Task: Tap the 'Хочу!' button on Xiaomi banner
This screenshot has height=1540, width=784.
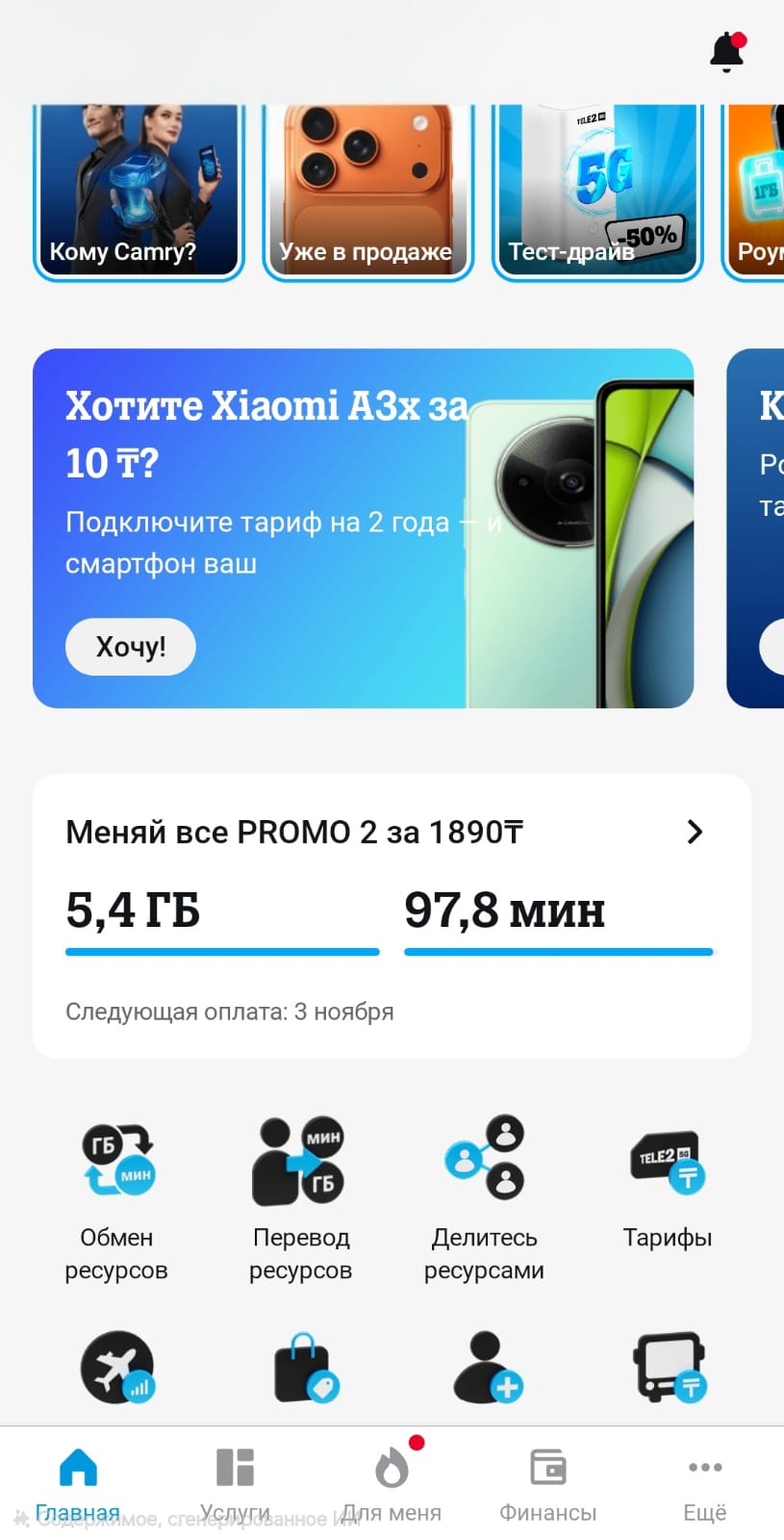Action: [131, 647]
